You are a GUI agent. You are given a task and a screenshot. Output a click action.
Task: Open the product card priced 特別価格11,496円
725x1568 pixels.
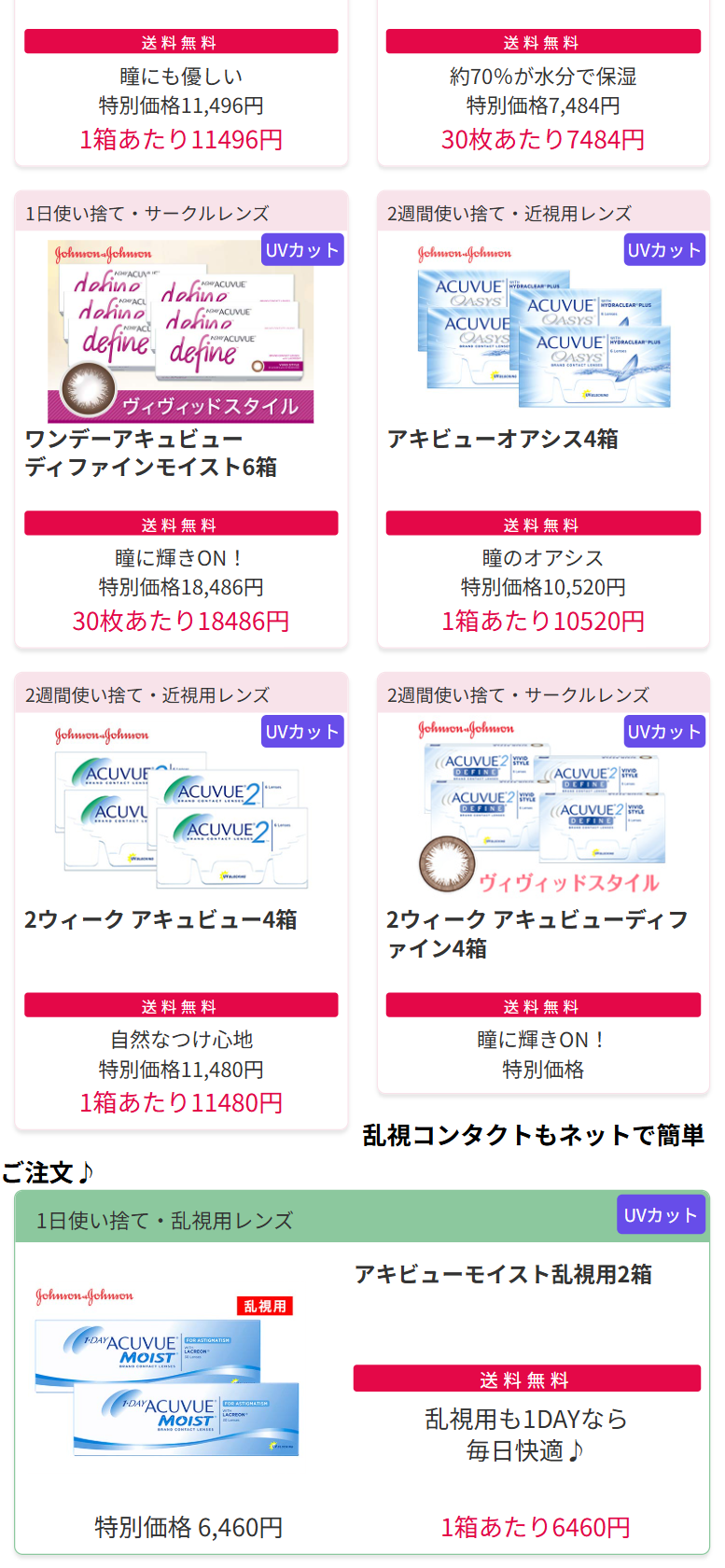click(181, 93)
